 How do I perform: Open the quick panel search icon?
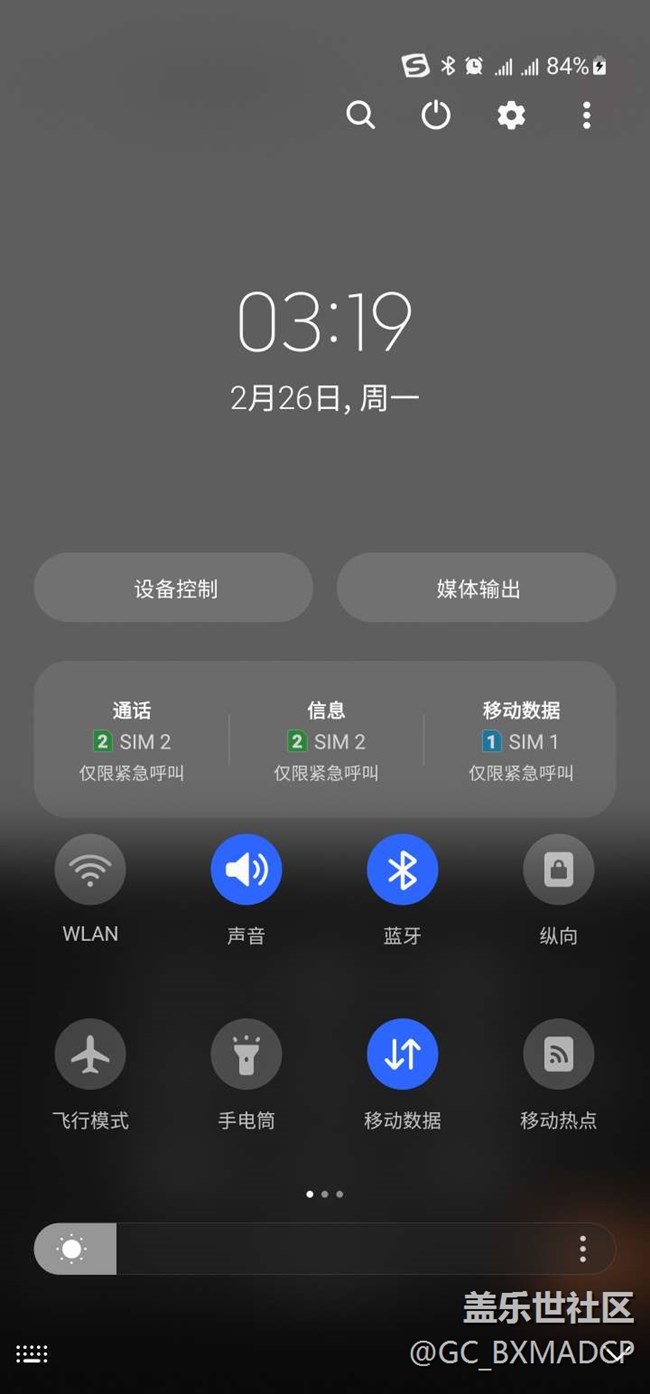point(360,115)
